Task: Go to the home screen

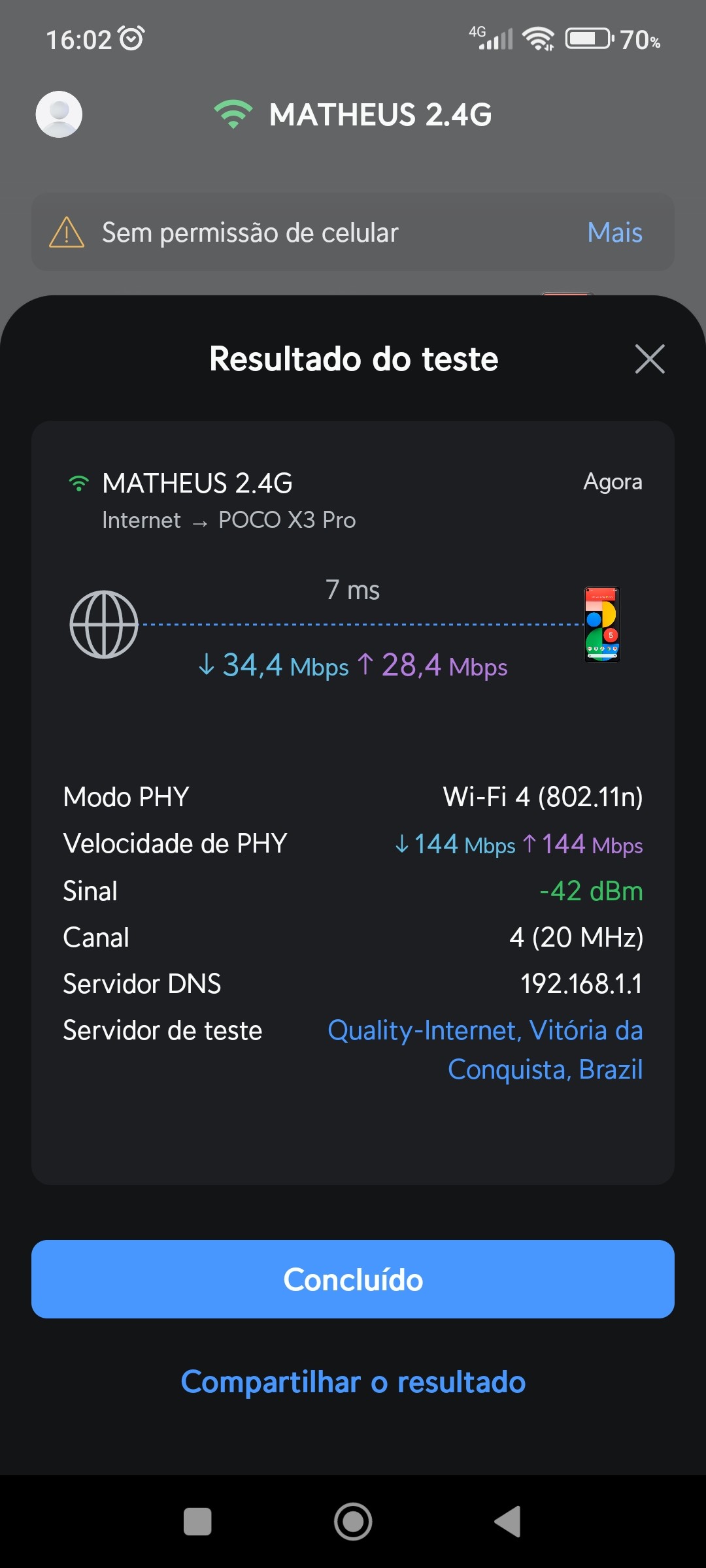Action: pyautogui.click(x=353, y=1522)
